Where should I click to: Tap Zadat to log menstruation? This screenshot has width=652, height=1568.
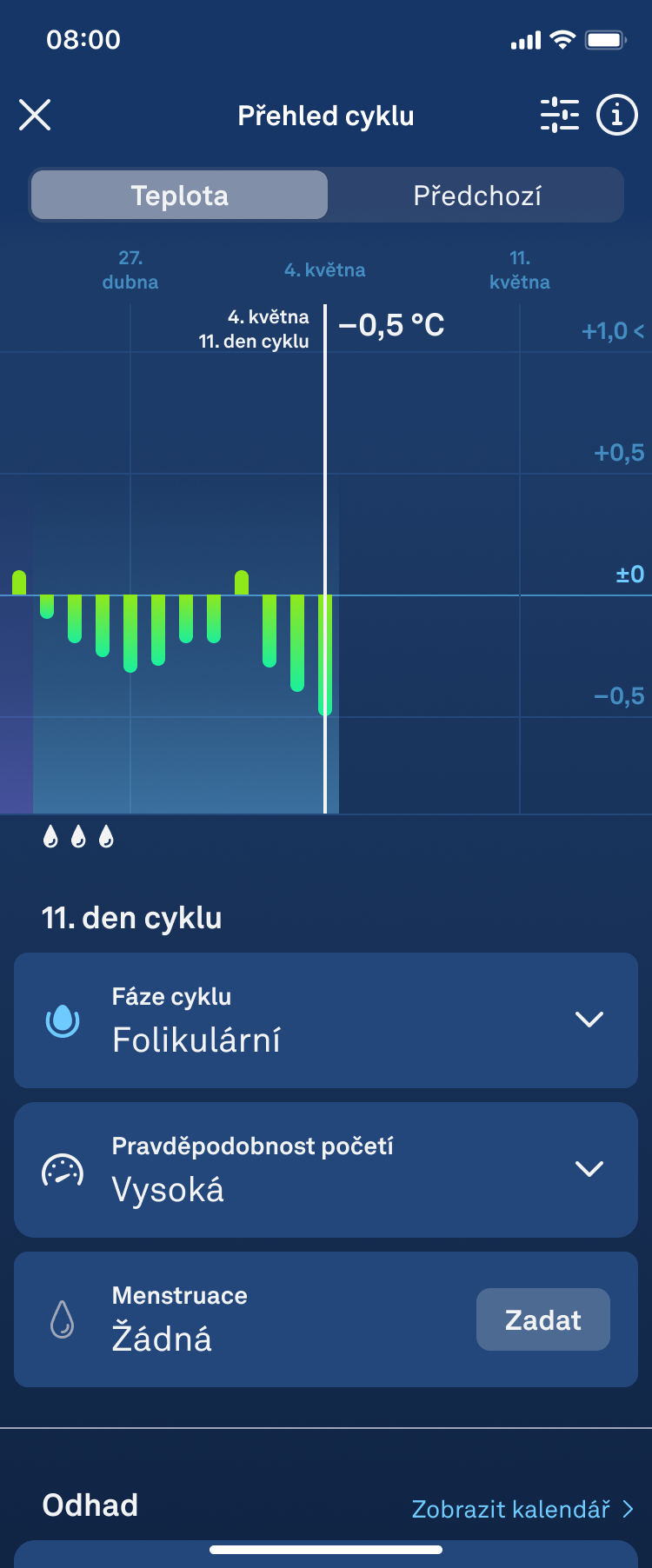(x=542, y=1319)
